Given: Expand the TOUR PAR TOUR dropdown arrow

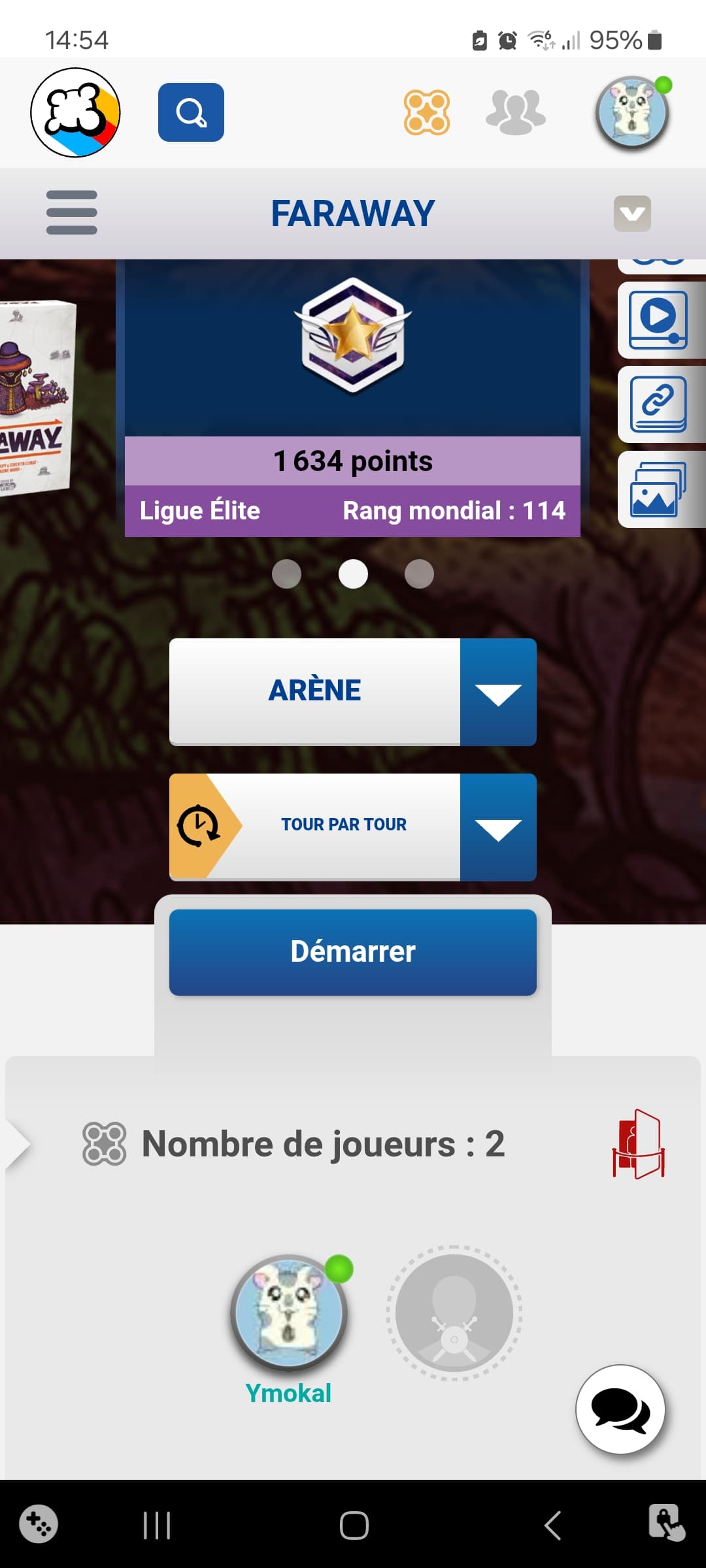Looking at the screenshot, I should point(498,828).
